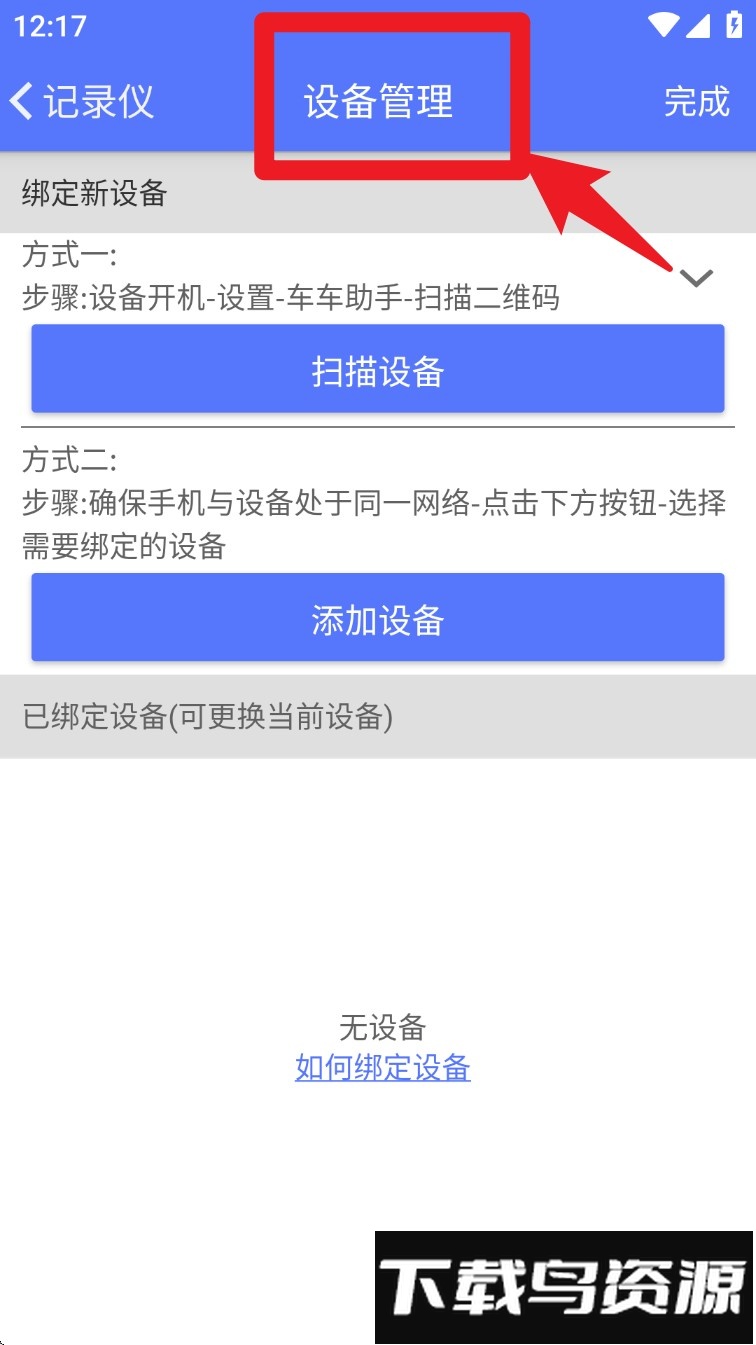Tap the 方式二 step description text
The height and width of the screenshot is (1345, 756).
pyautogui.click(x=377, y=522)
